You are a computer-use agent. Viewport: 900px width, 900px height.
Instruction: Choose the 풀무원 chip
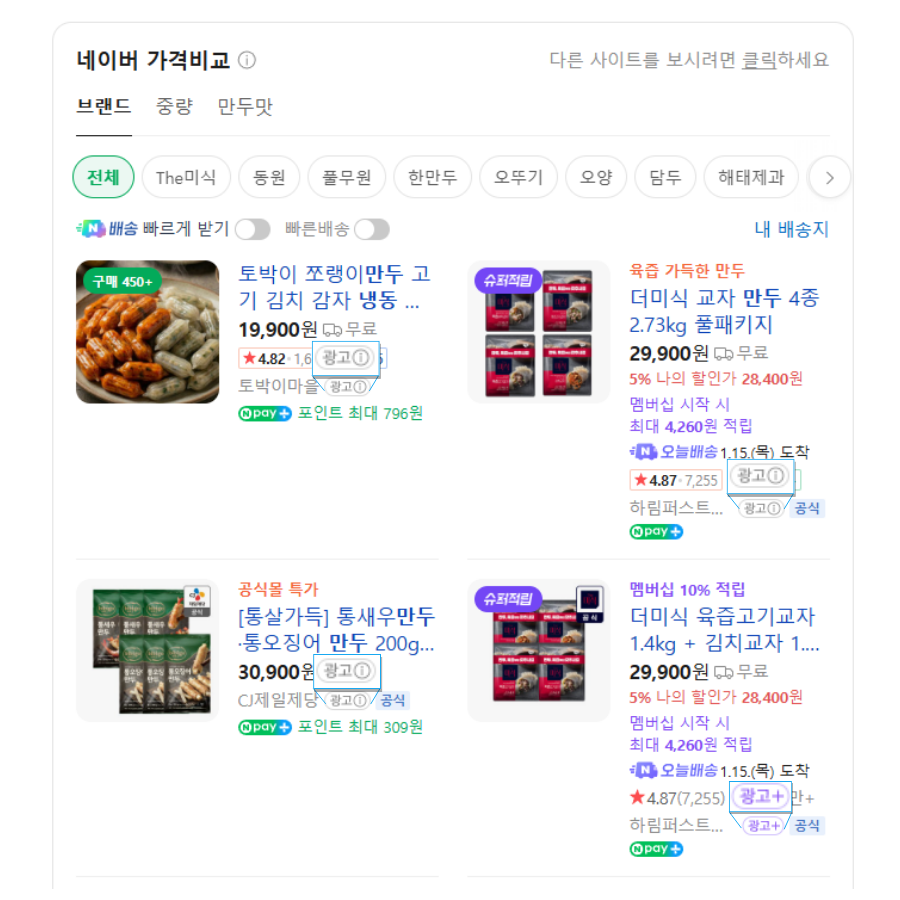(x=346, y=178)
